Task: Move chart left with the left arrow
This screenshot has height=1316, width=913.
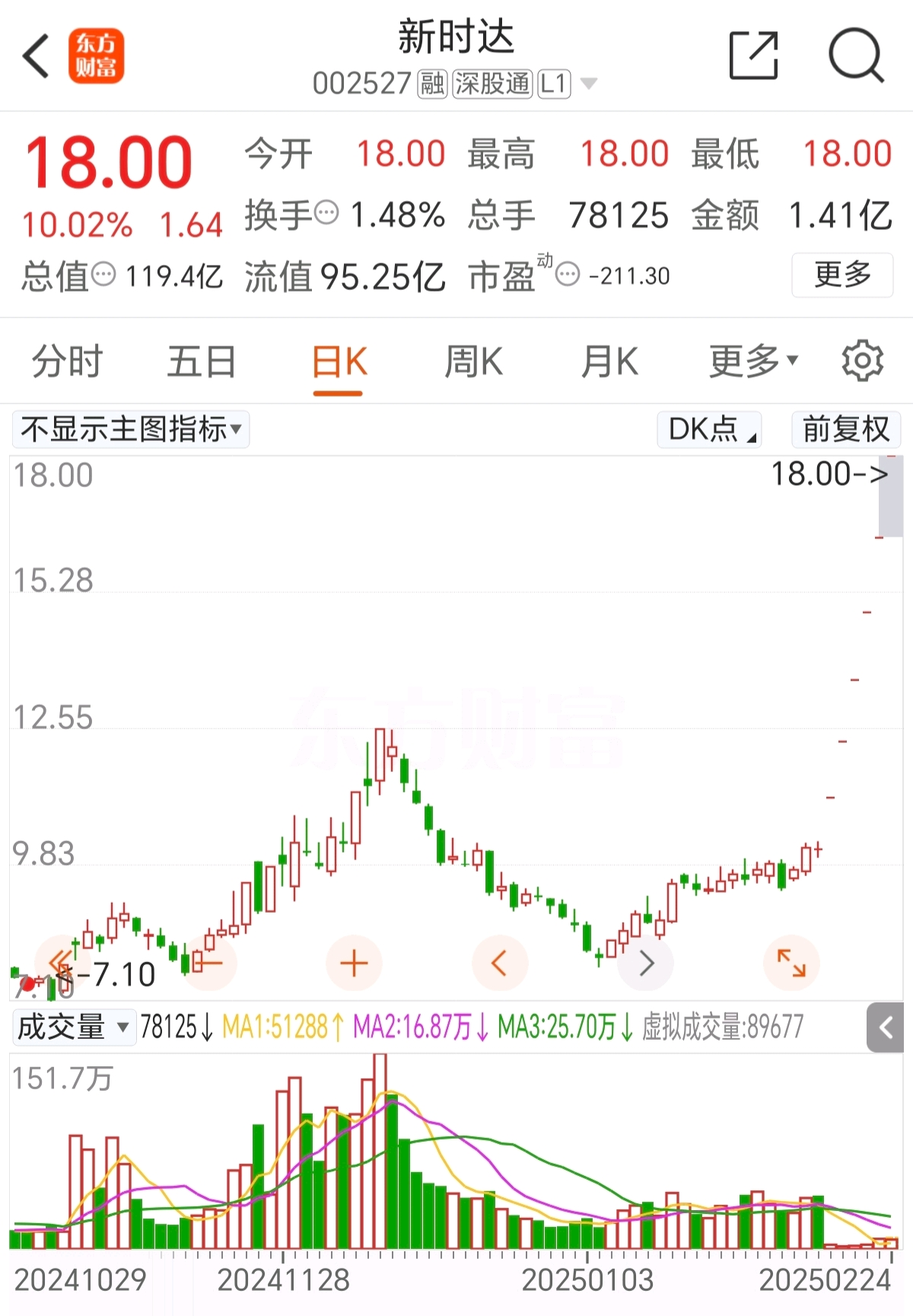Action: pyautogui.click(x=499, y=964)
